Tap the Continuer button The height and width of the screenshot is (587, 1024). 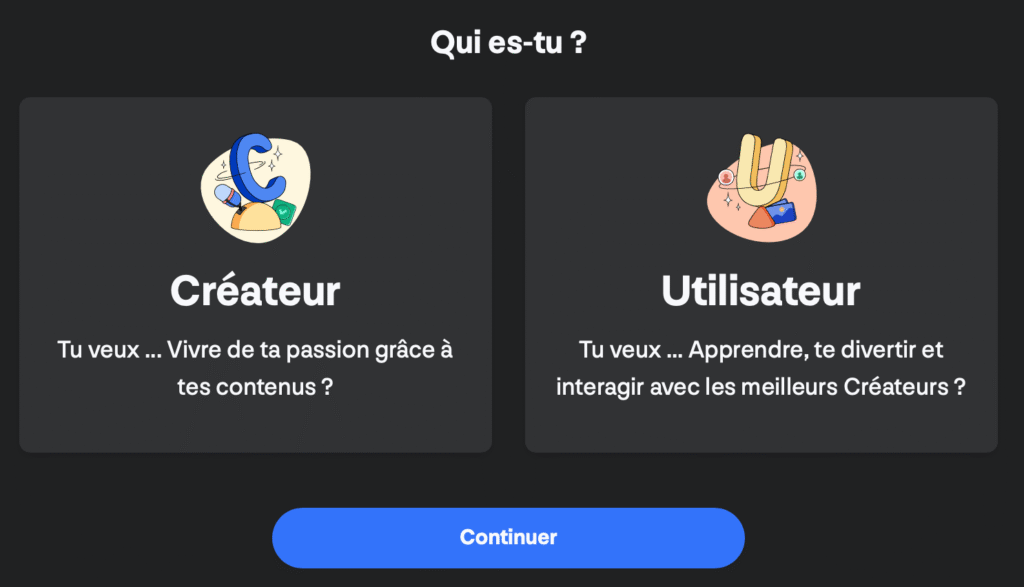[x=508, y=538]
